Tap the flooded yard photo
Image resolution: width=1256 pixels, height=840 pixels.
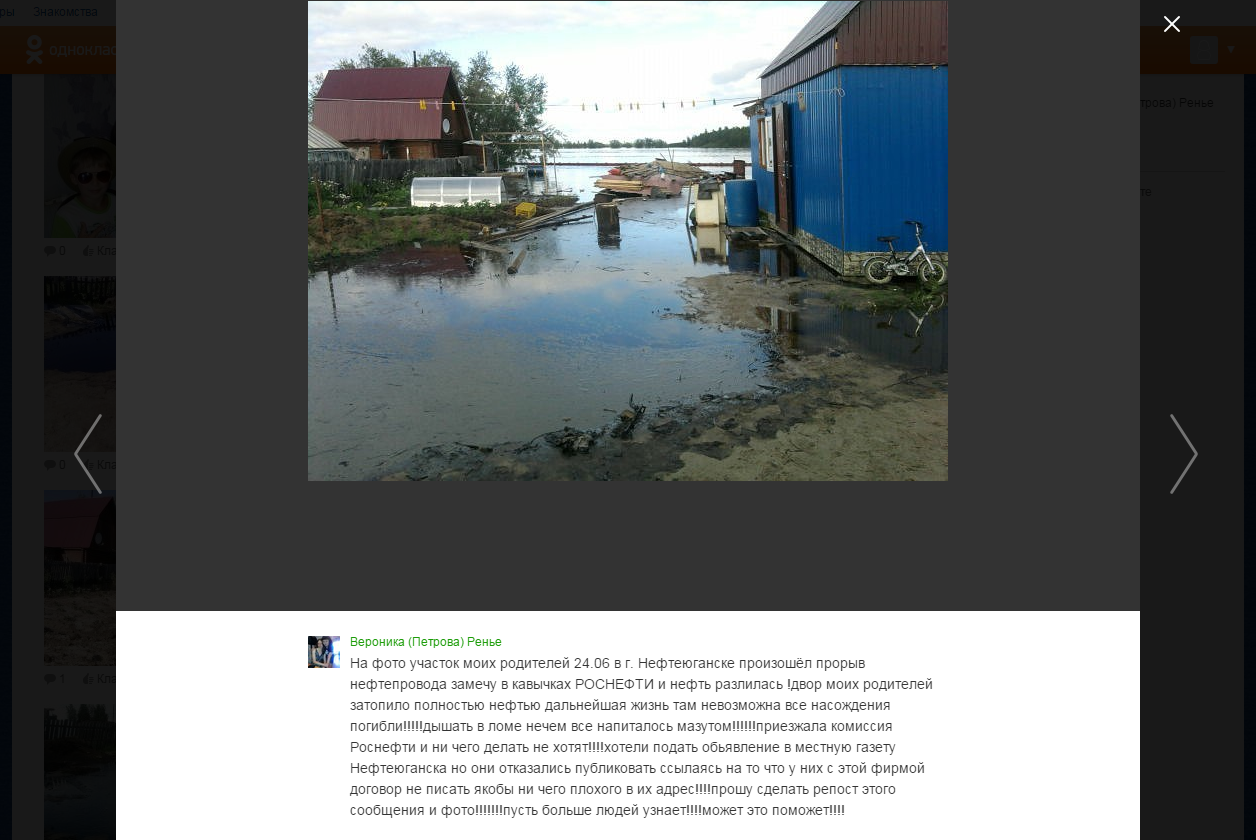[627, 240]
